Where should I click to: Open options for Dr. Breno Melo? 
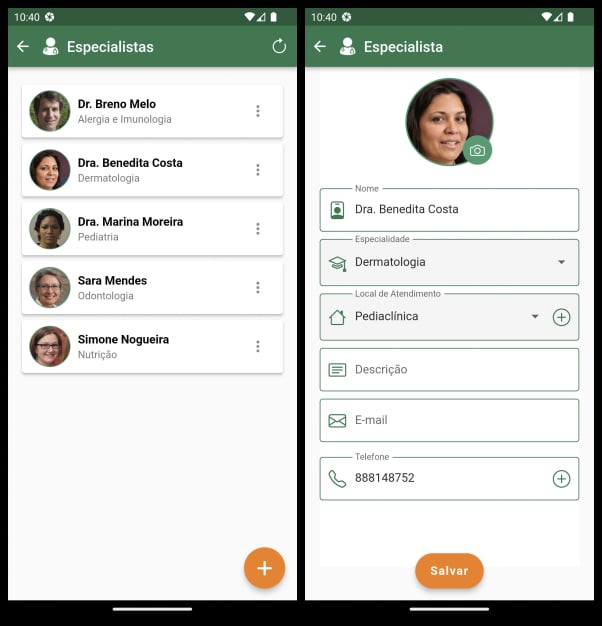click(258, 111)
